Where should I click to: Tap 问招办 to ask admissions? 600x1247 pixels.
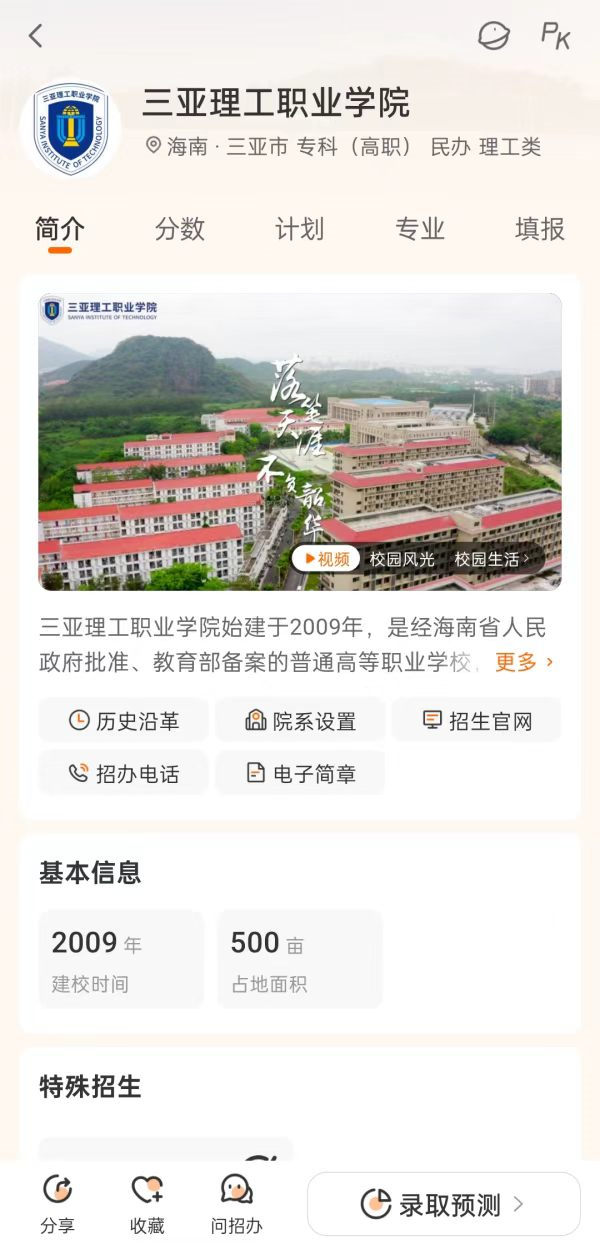pos(236,1204)
